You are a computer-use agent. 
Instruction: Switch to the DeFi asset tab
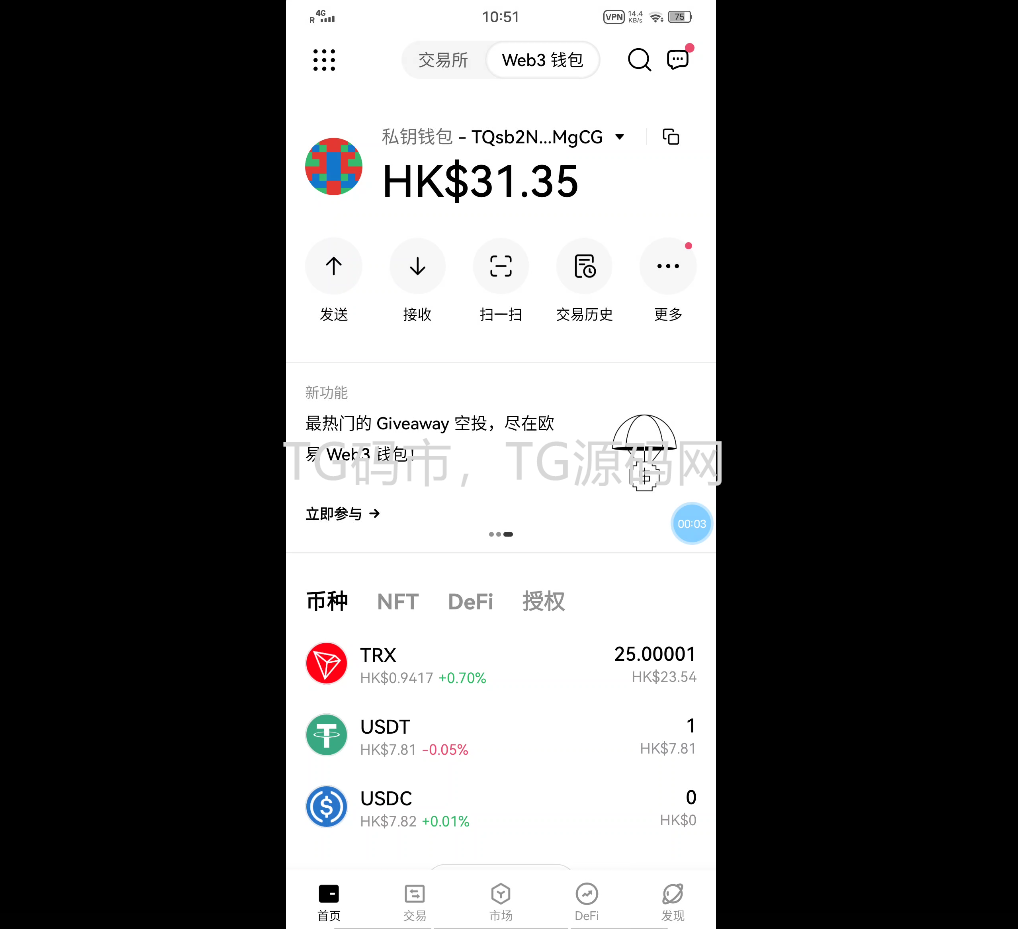coord(470,601)
